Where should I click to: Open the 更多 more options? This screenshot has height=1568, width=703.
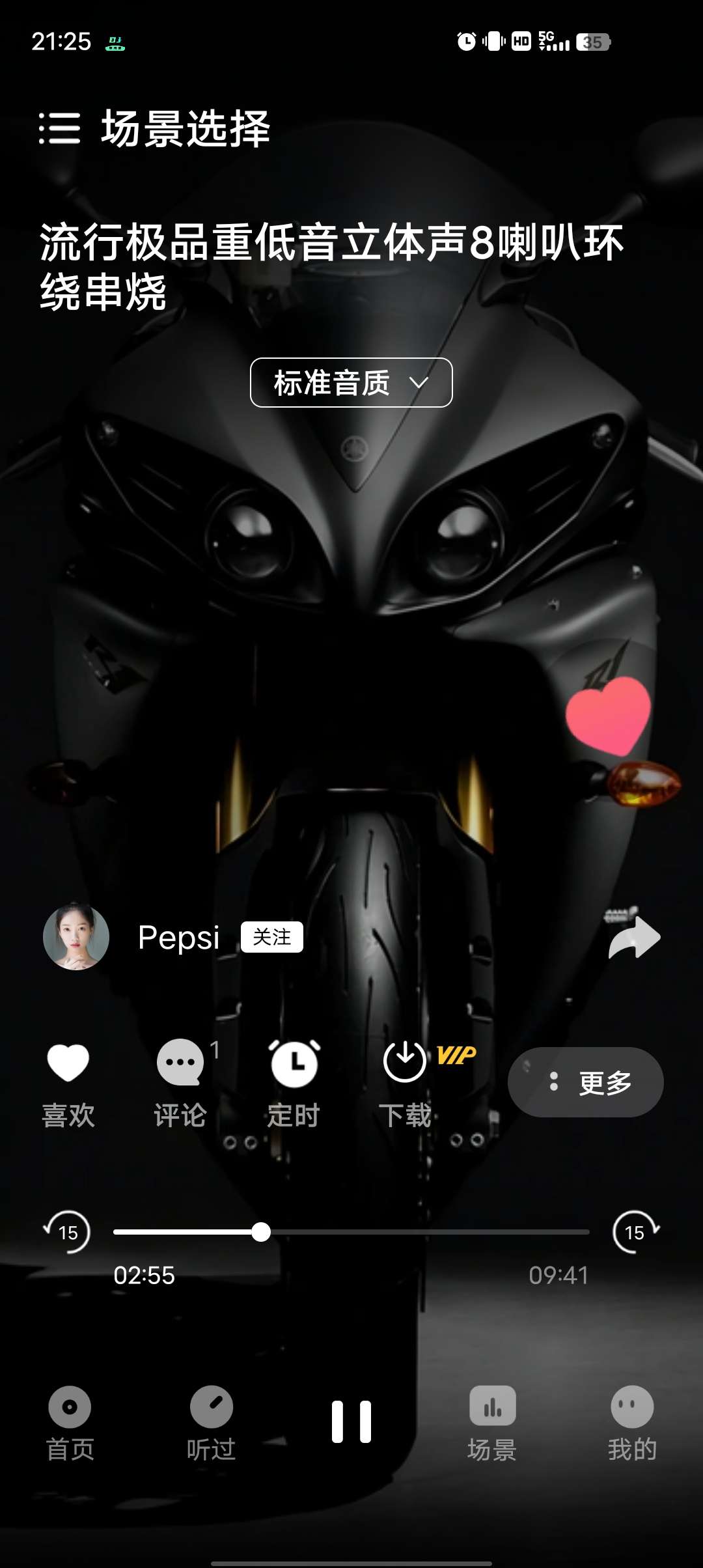click(585, 1082)
